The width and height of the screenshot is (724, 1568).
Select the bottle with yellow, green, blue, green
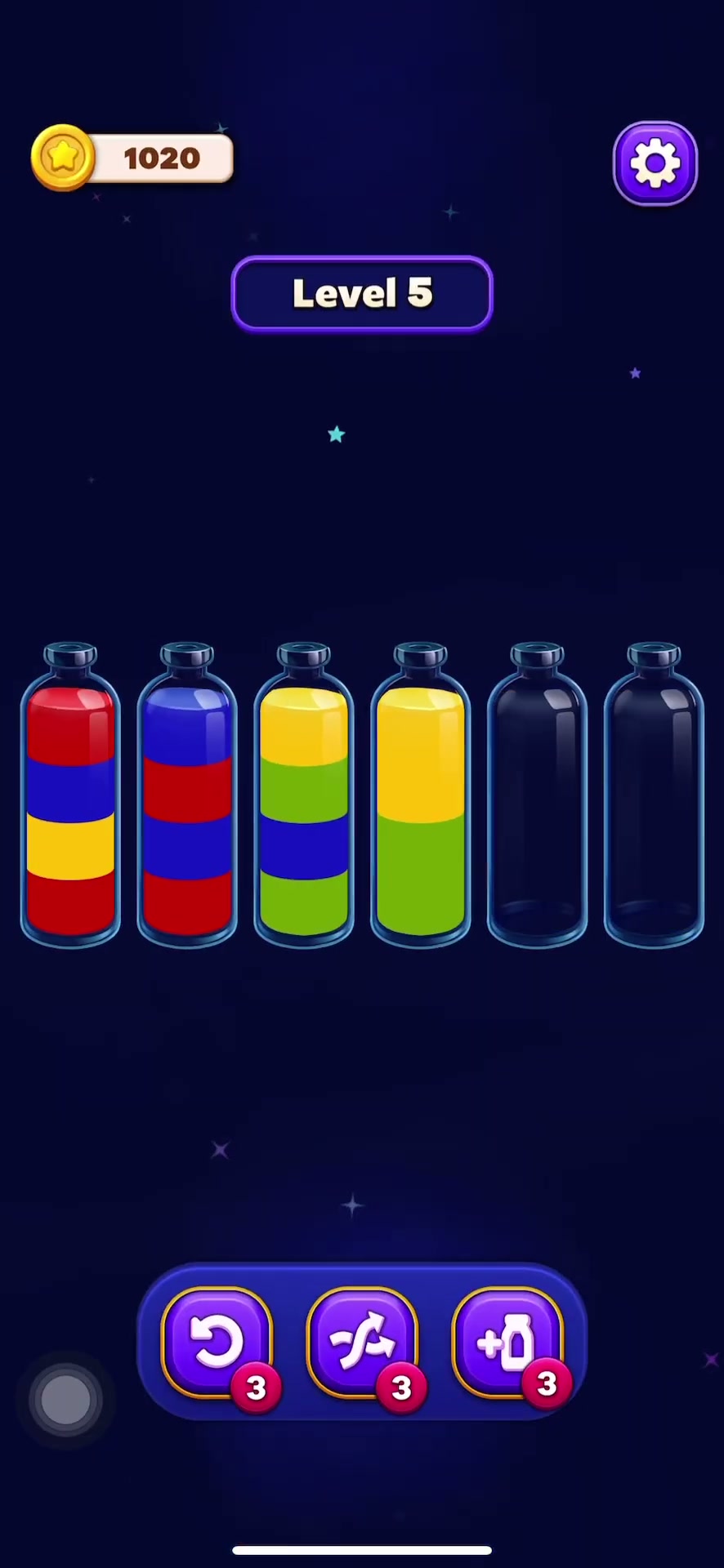(304, 795)
